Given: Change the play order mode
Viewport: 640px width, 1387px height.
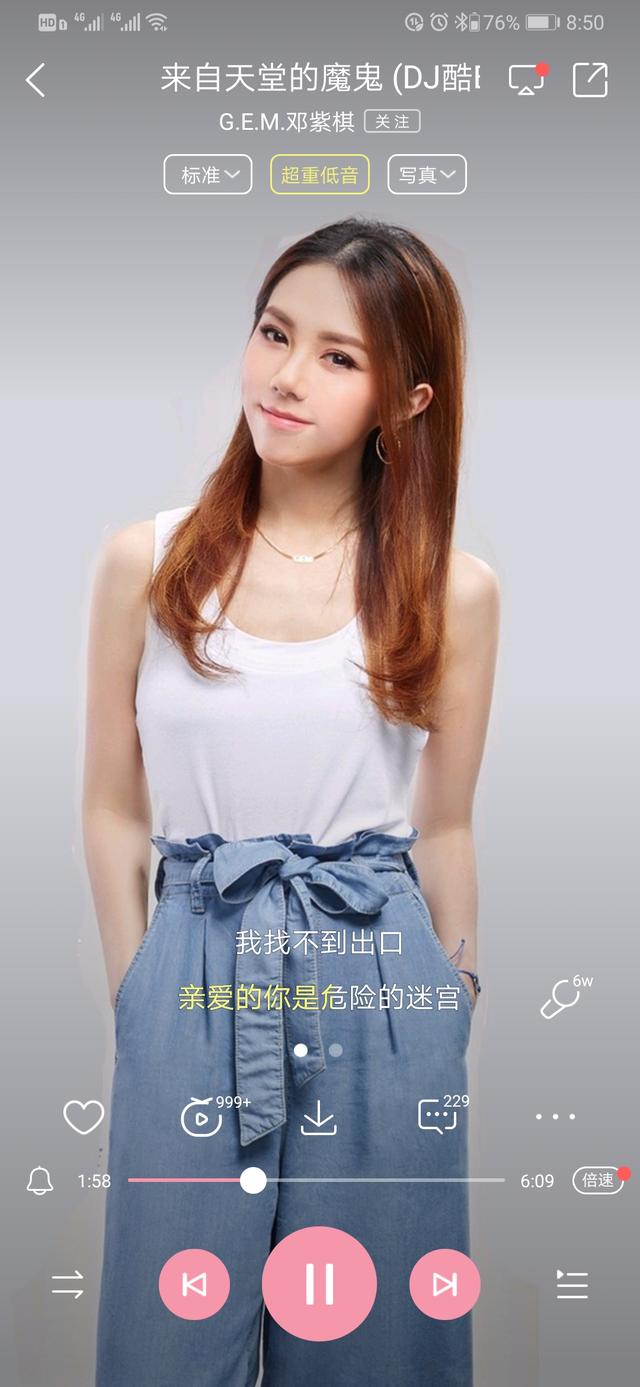Looking at the screenshot, I should pos(68,1285).
